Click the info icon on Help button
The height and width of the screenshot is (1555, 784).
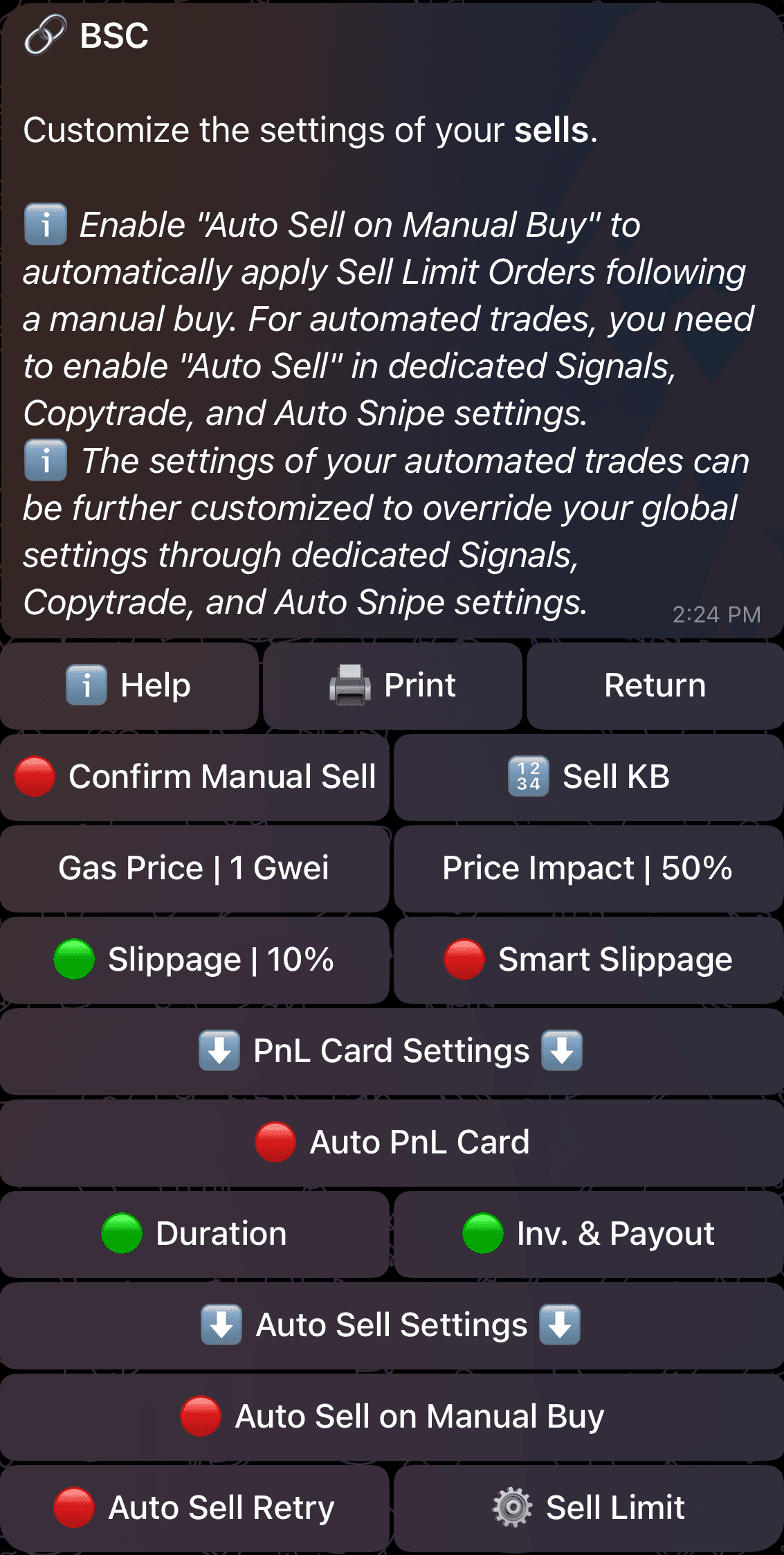(88, 684)
